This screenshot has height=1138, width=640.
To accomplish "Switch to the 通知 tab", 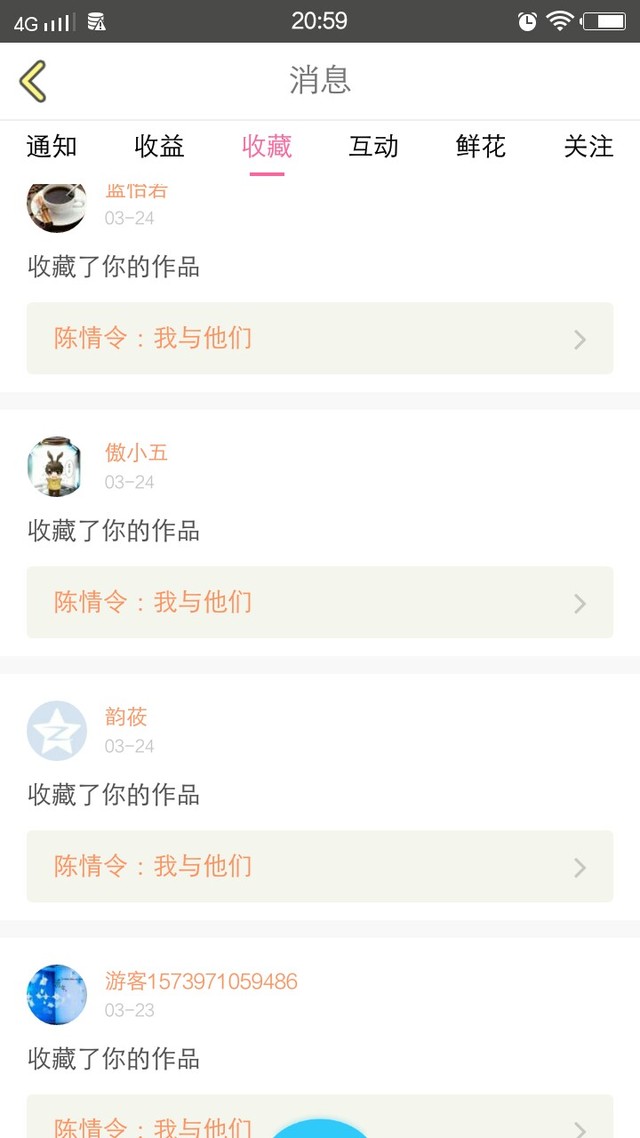I will click(52, 147).
